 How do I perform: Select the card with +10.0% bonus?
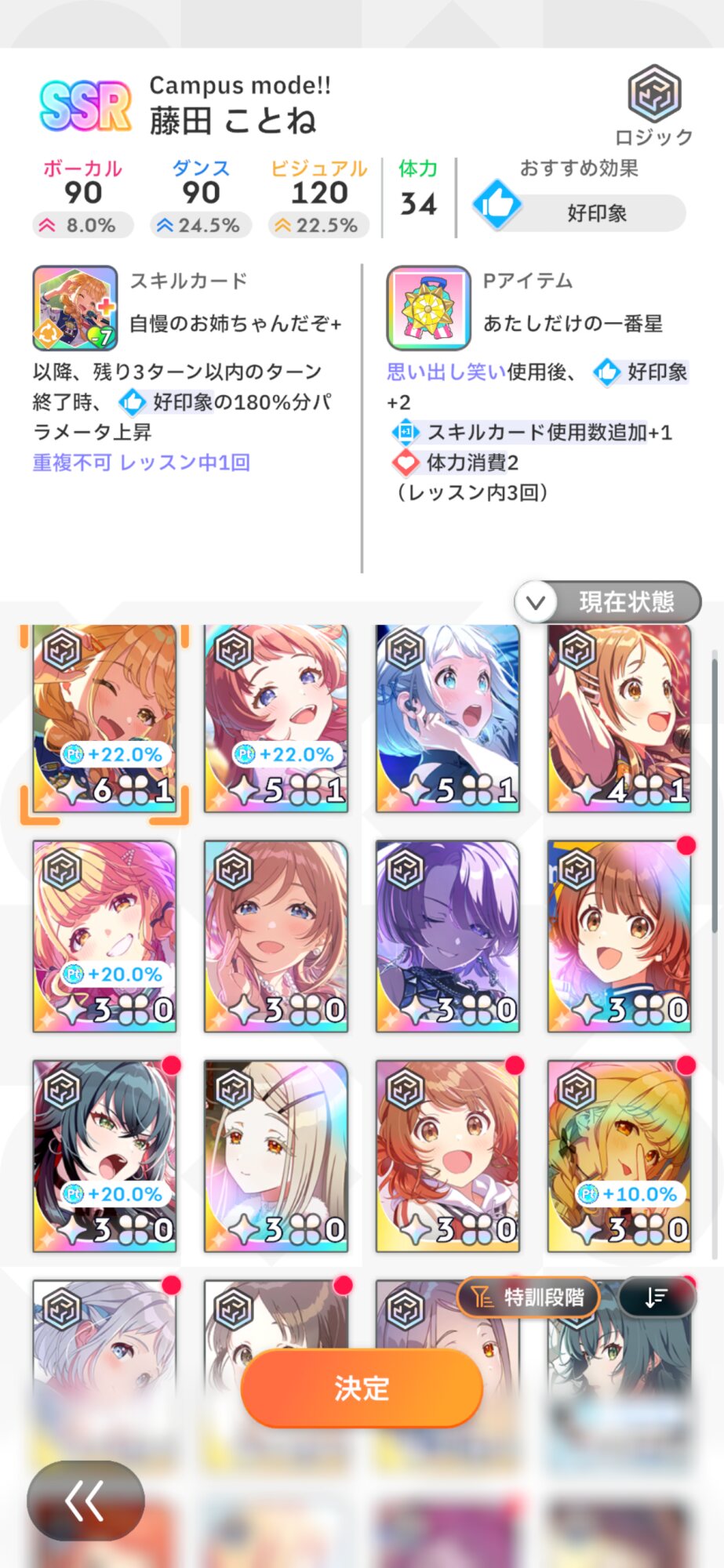click(x=619, y=1156)
